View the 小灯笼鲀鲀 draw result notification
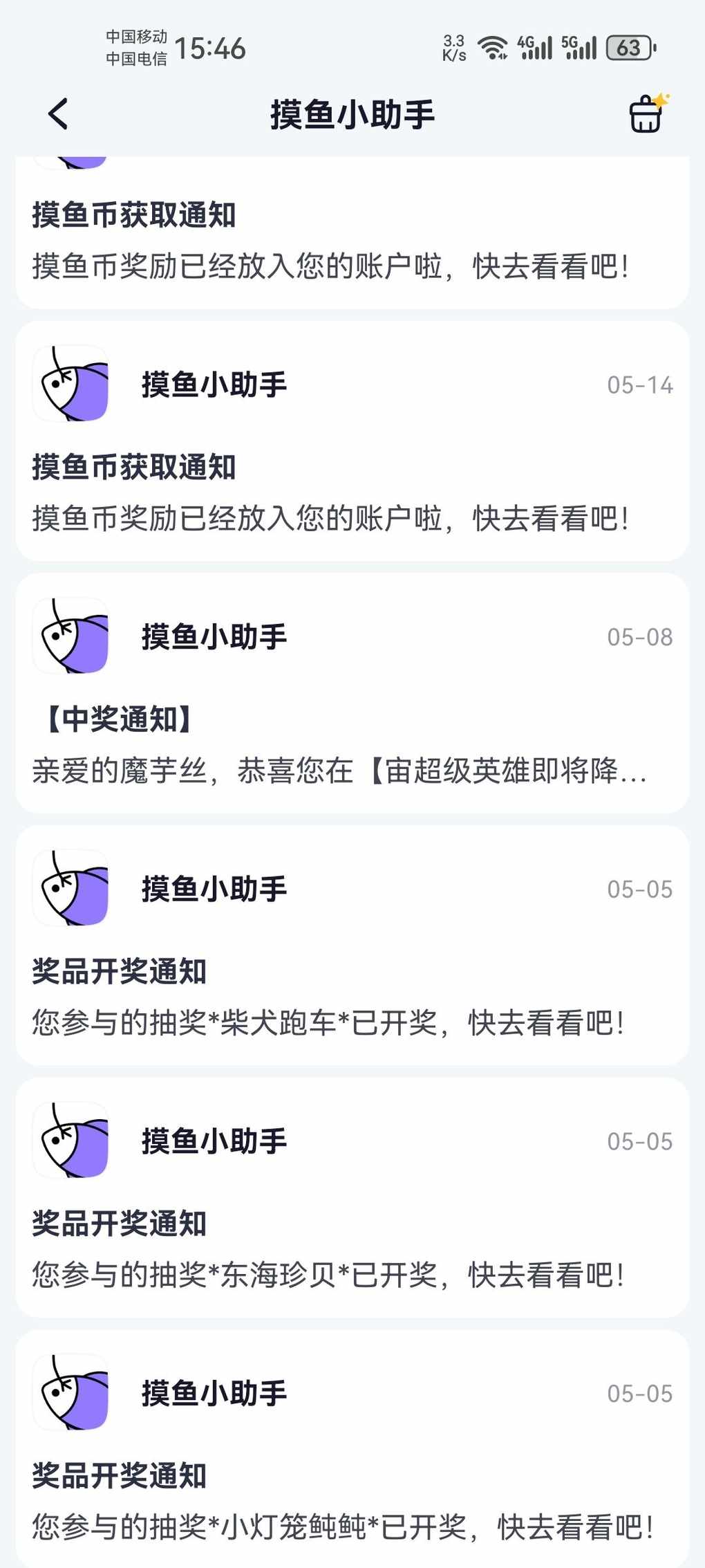 click(x=352, y=1448)
